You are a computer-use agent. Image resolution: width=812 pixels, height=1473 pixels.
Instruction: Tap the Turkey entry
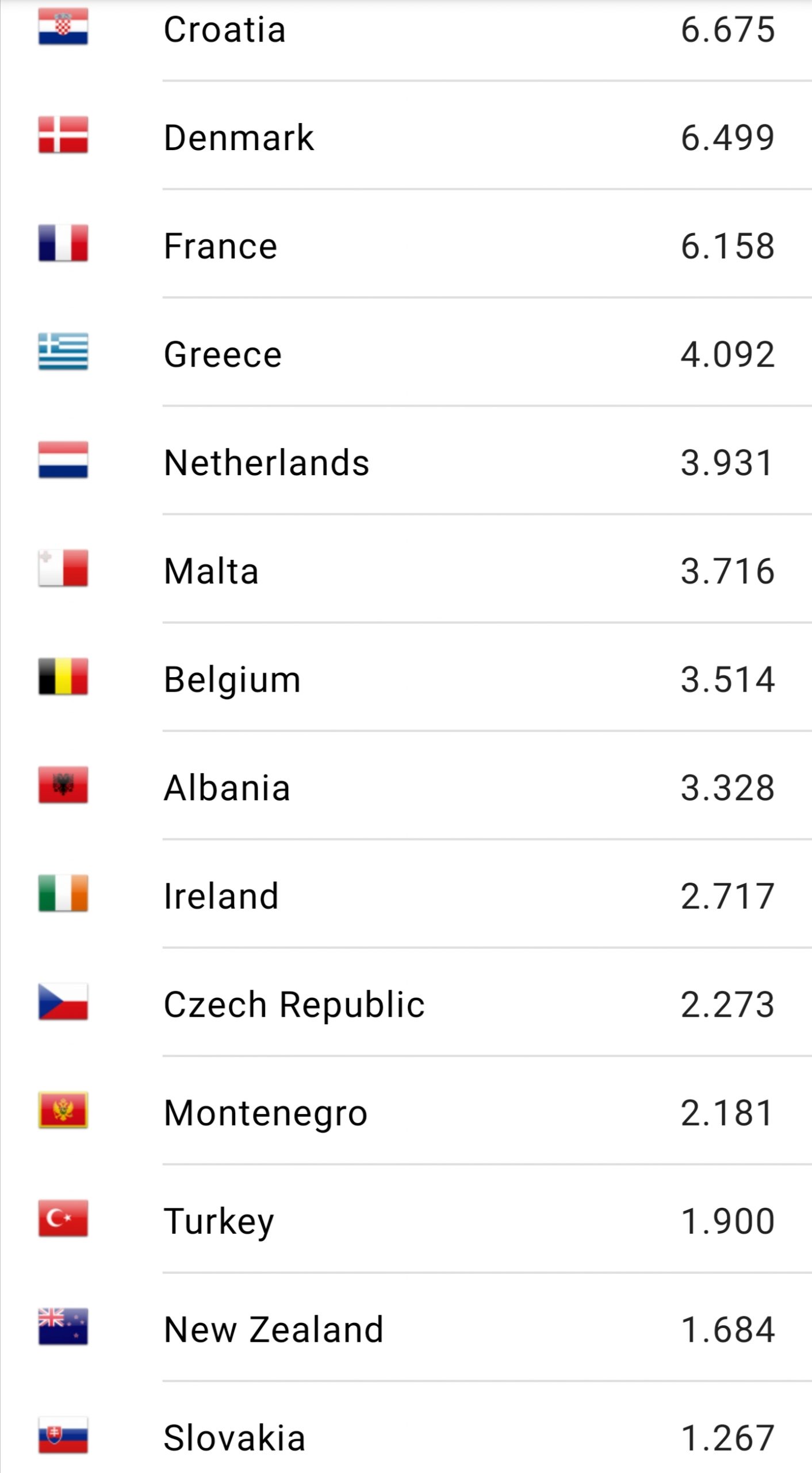pyautogui.click(x=406, y=1219)
